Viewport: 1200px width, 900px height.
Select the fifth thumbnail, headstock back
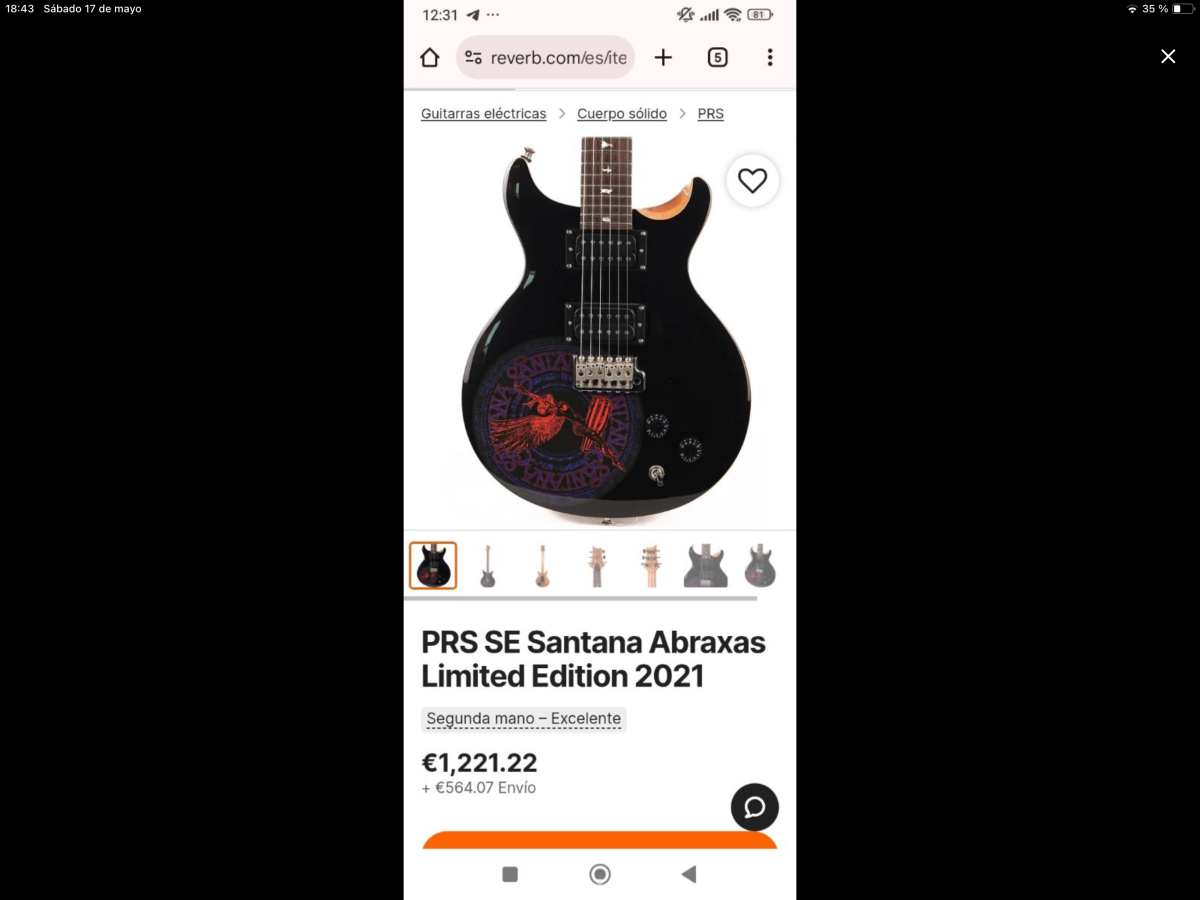pyautogui.click(x=650, y=566)
